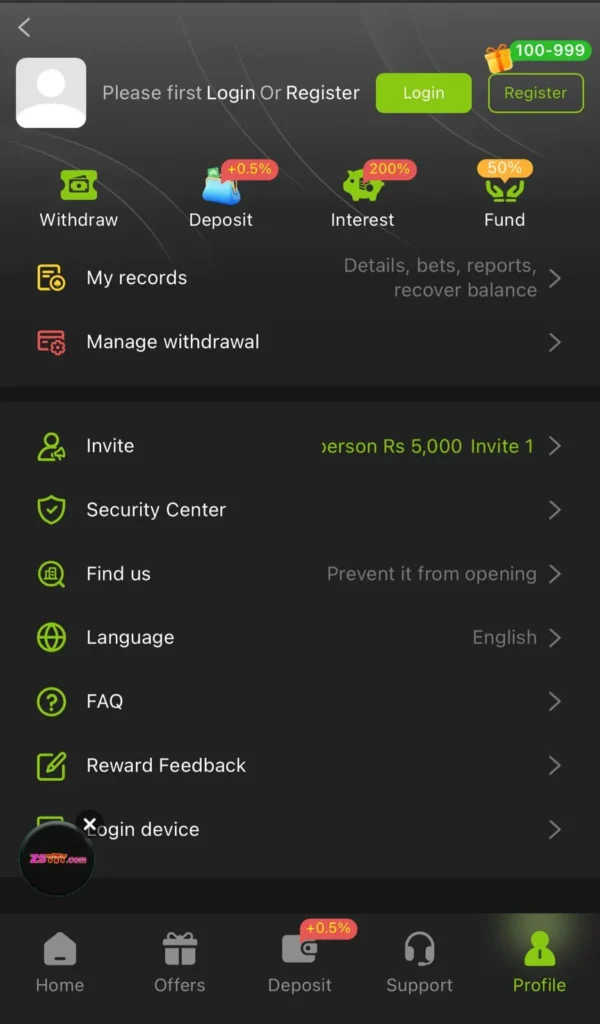Tap the green Login button
The image size is (600, 1024).
423,93
